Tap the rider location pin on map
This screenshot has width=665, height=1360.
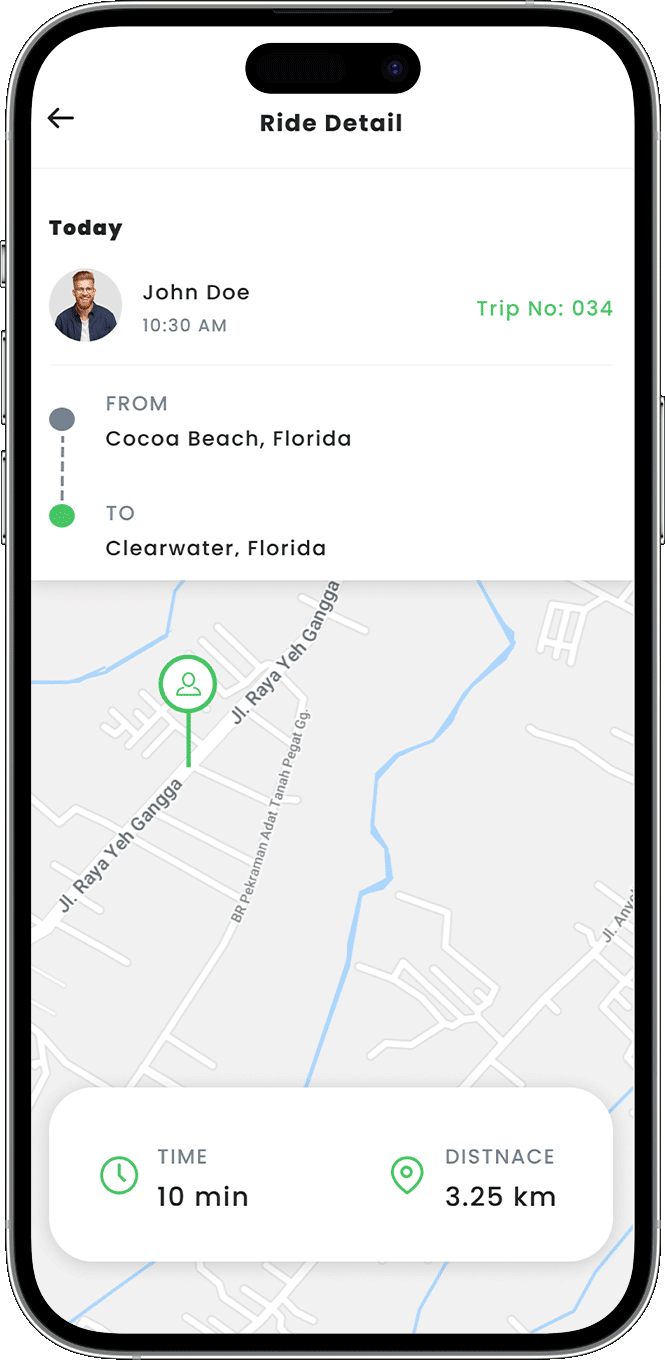187,685
